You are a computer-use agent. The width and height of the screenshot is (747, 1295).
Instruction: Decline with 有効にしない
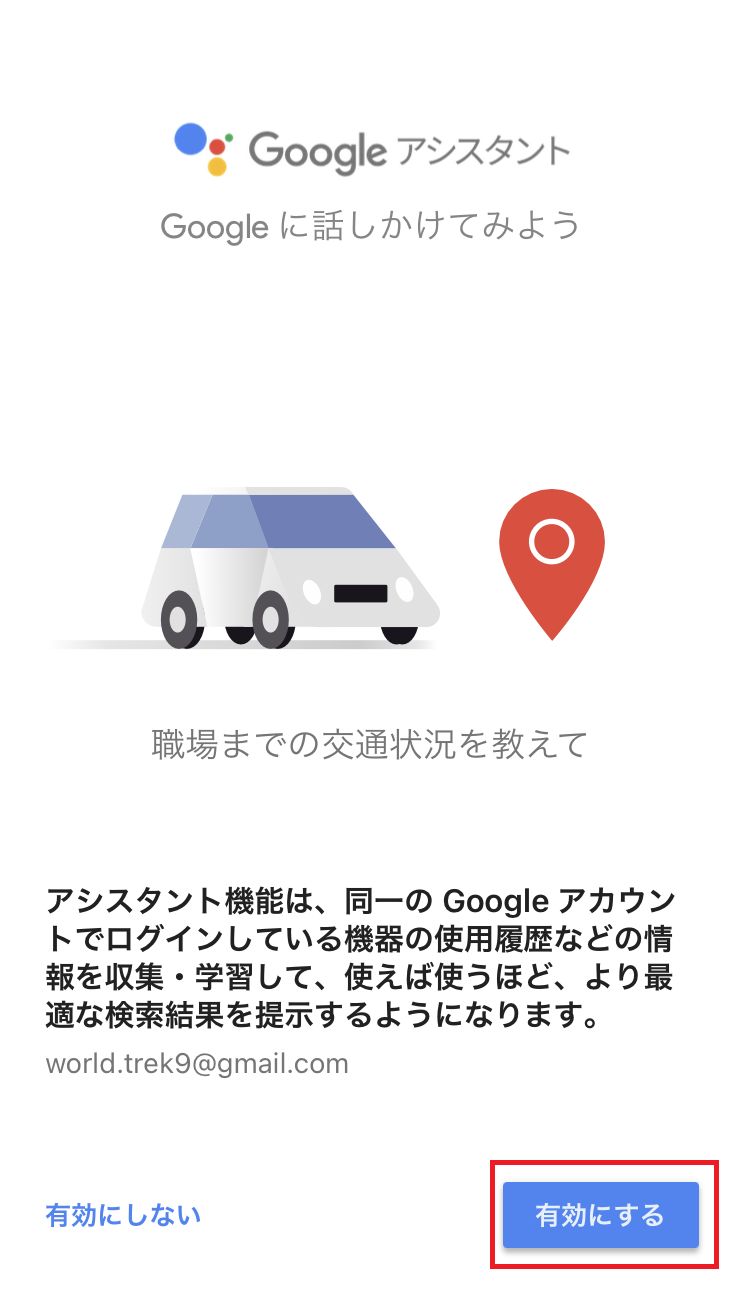[x=123, y=1215]
